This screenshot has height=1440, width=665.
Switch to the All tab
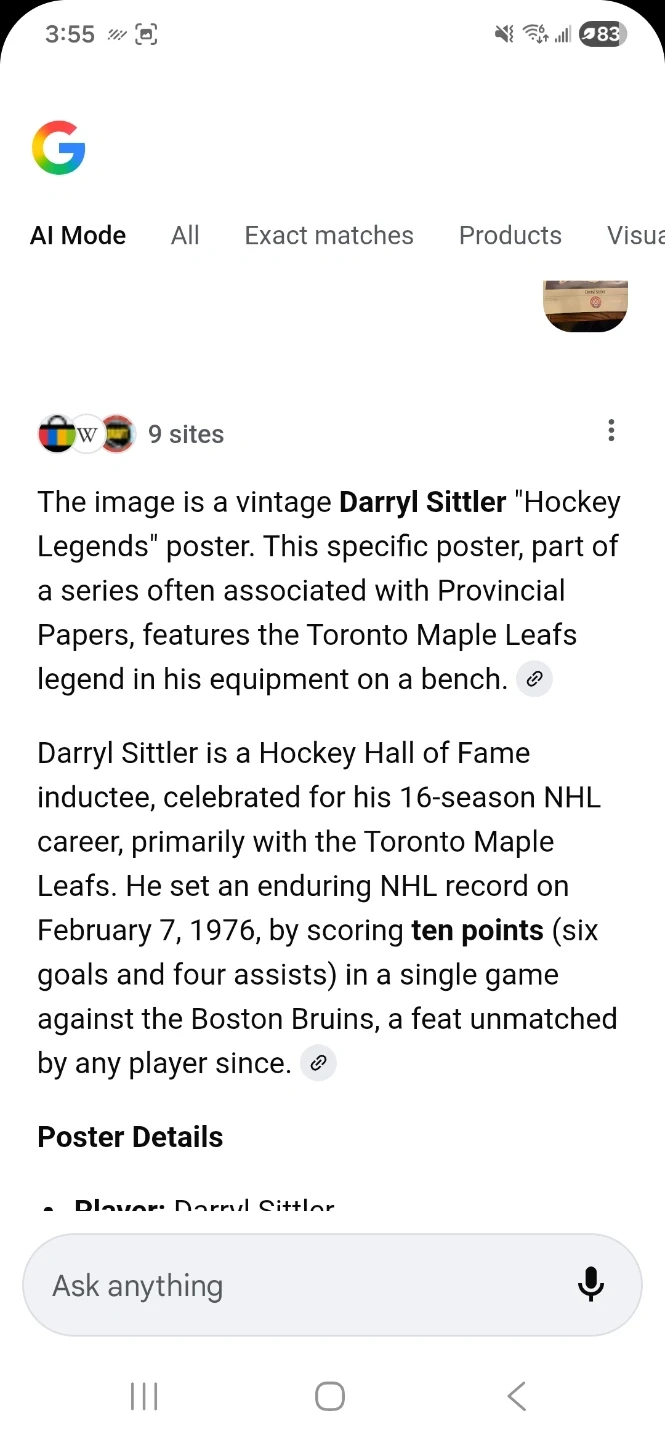pyautogui.click(x=185, y=236)
